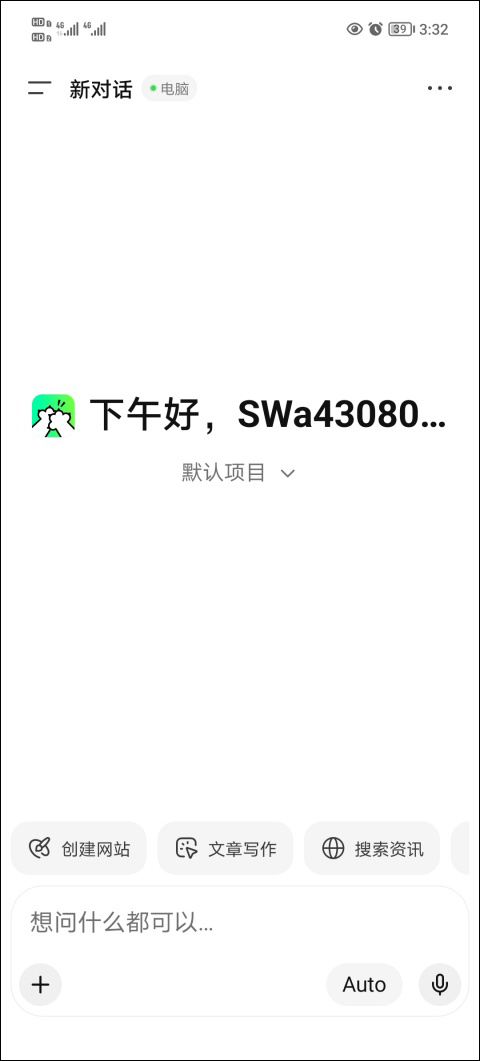Tap the 搜索资讯 suggestion chip

coord(372,849)
